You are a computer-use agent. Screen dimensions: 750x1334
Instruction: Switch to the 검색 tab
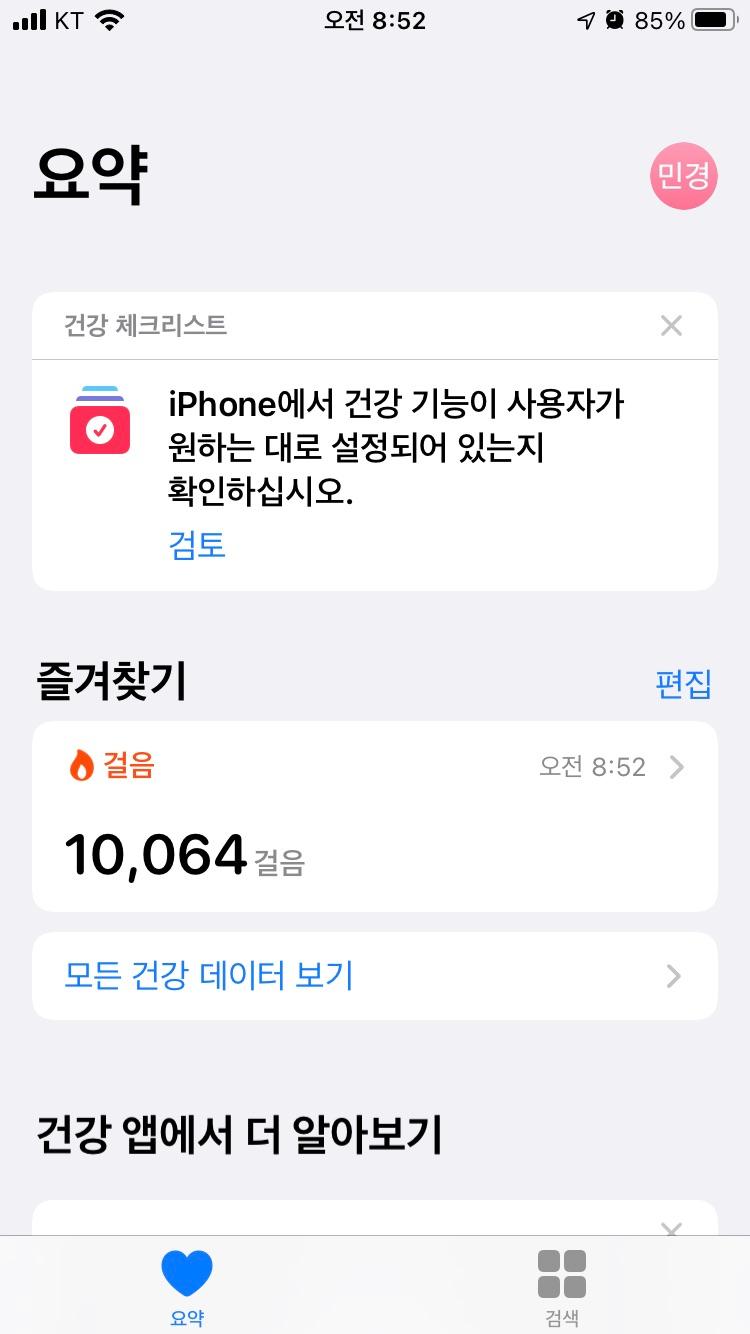[561, 1285]
